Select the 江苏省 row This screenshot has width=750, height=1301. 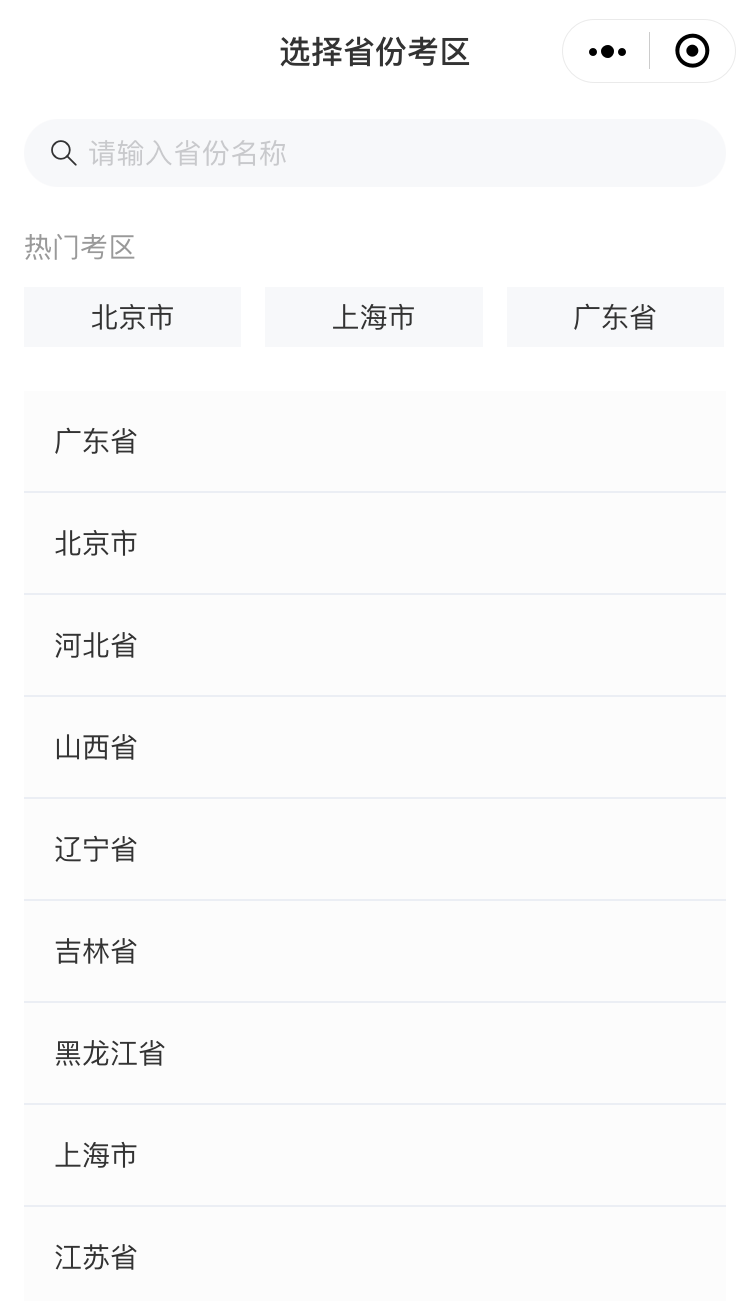pos(375,1254)
